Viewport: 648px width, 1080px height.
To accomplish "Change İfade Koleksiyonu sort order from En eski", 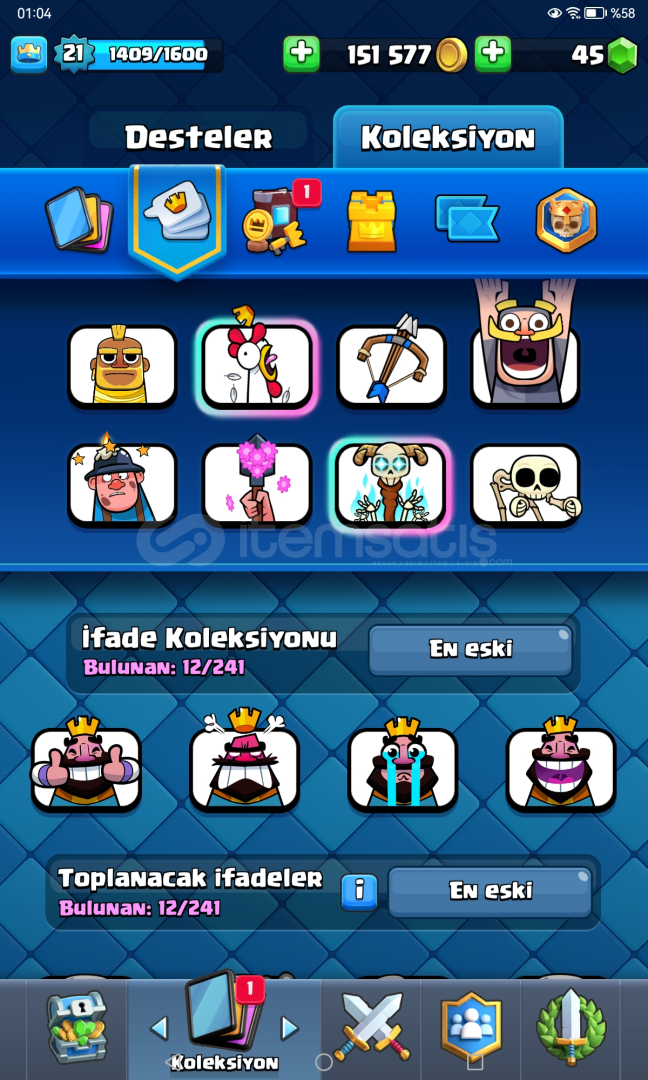I will [470, 650].
